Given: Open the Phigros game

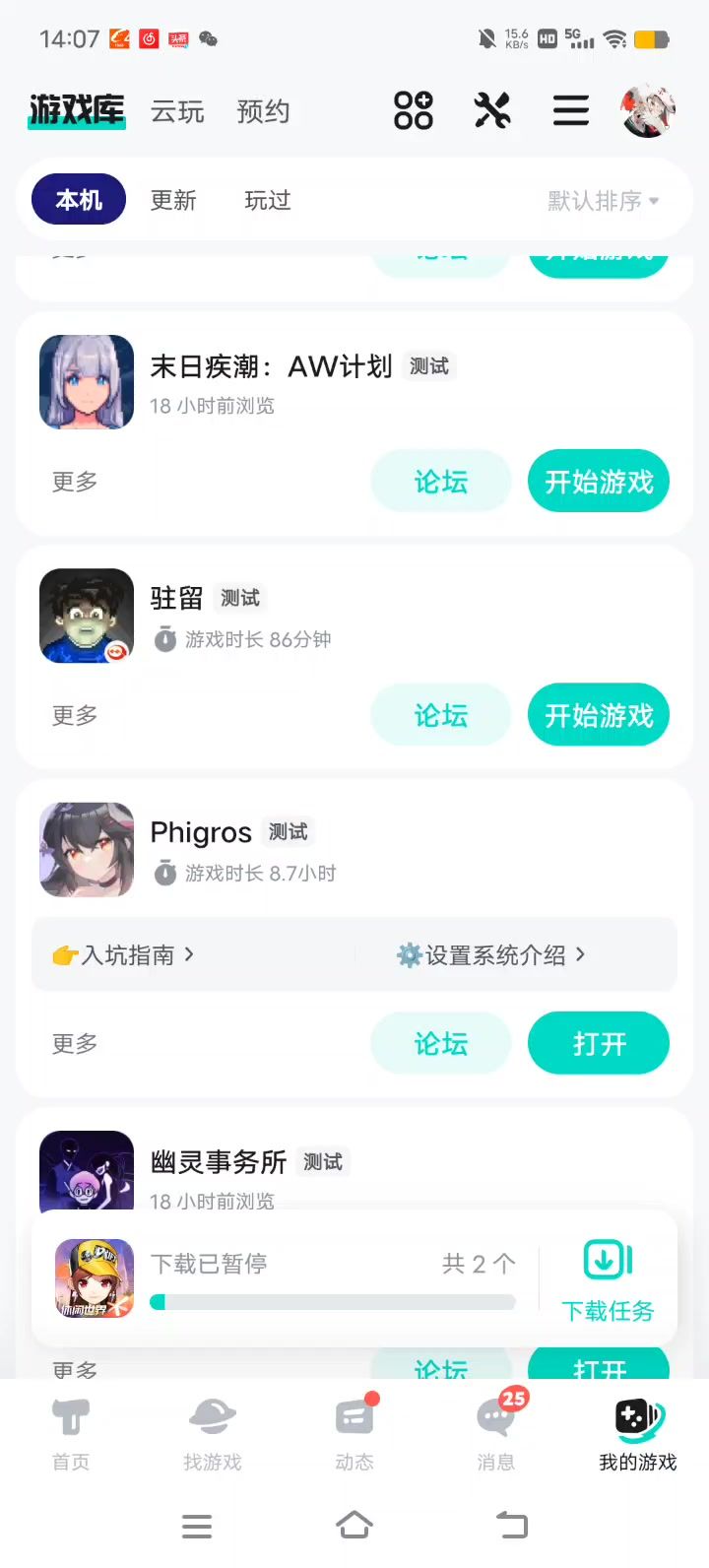Looking at the screenshot, I should [x=599, y=1043].
